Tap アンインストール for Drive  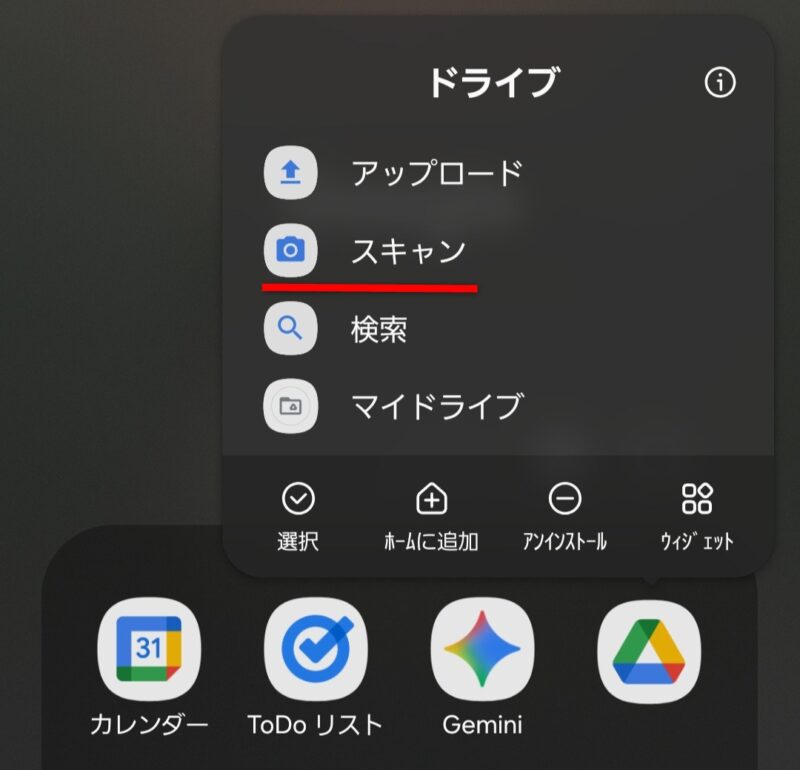coord(564,517)
